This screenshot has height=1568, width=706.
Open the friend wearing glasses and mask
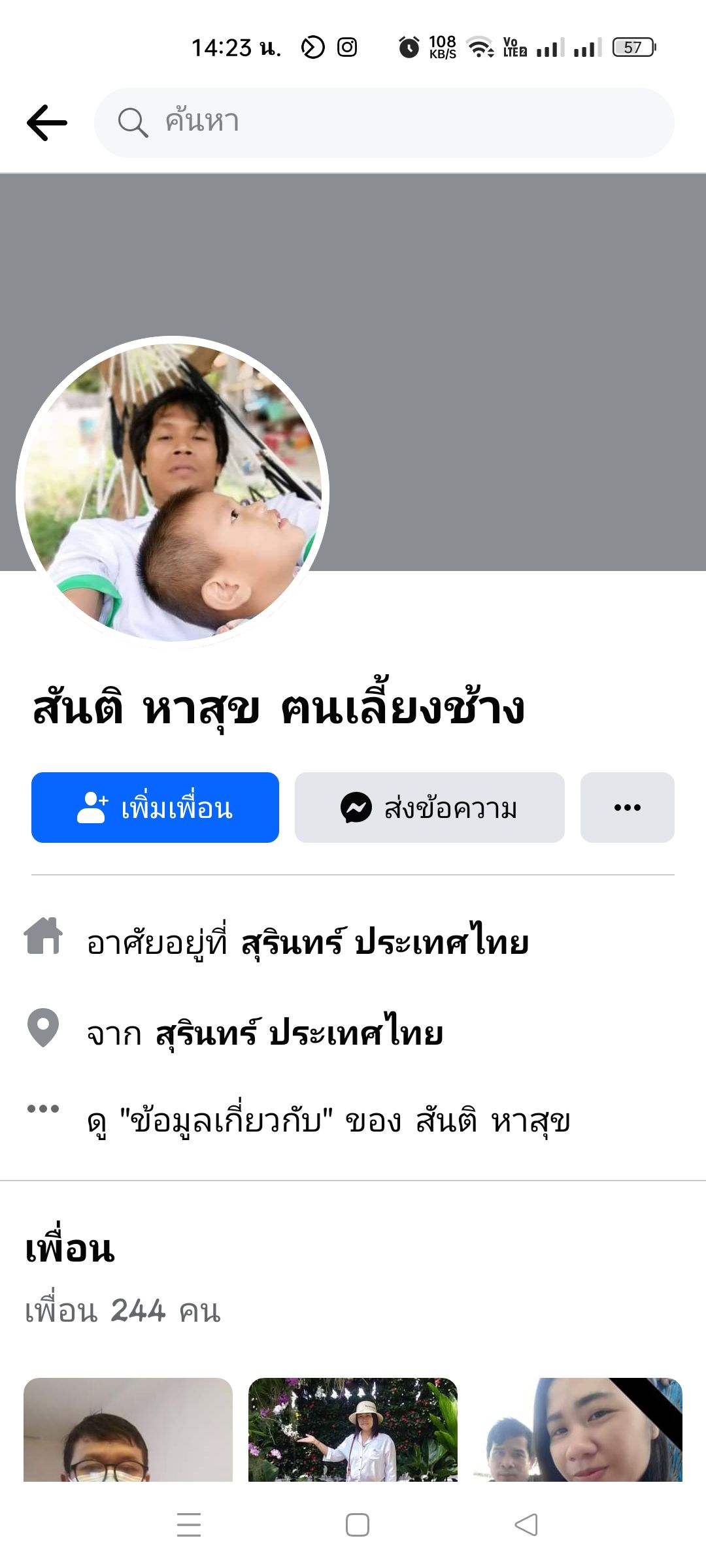128,1429
